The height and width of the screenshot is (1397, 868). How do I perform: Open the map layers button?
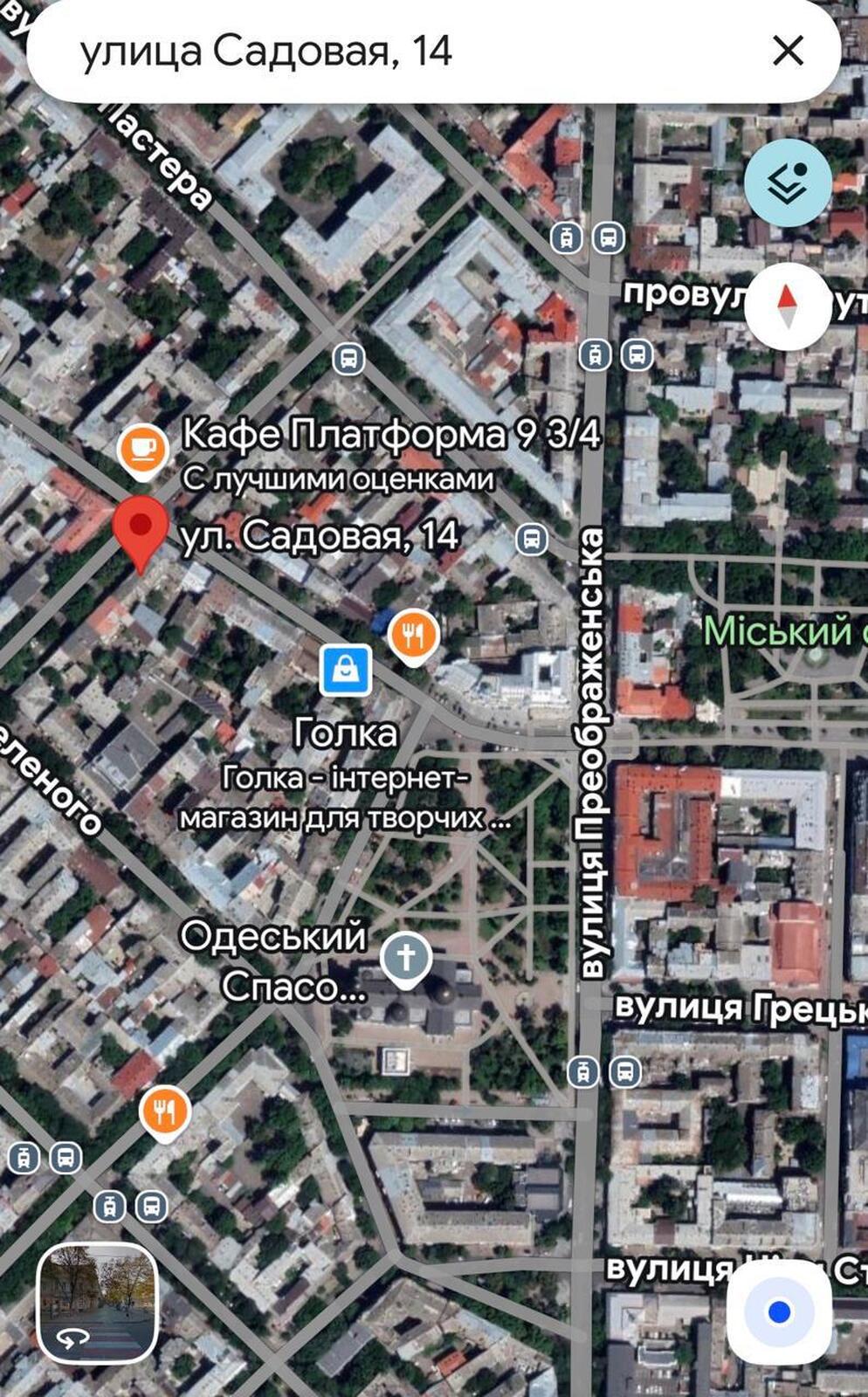[788, 182]
